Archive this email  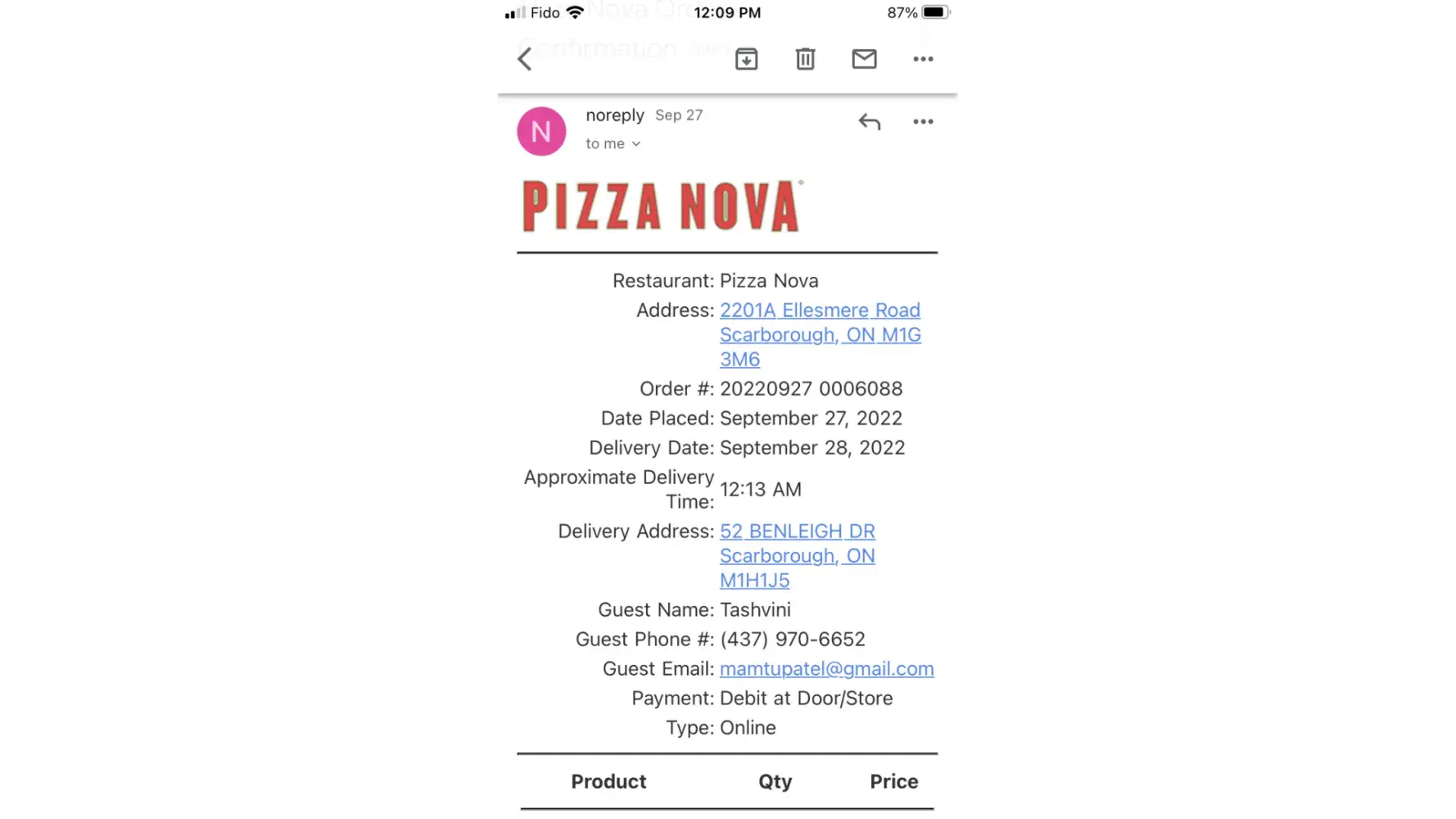point(746,59)
